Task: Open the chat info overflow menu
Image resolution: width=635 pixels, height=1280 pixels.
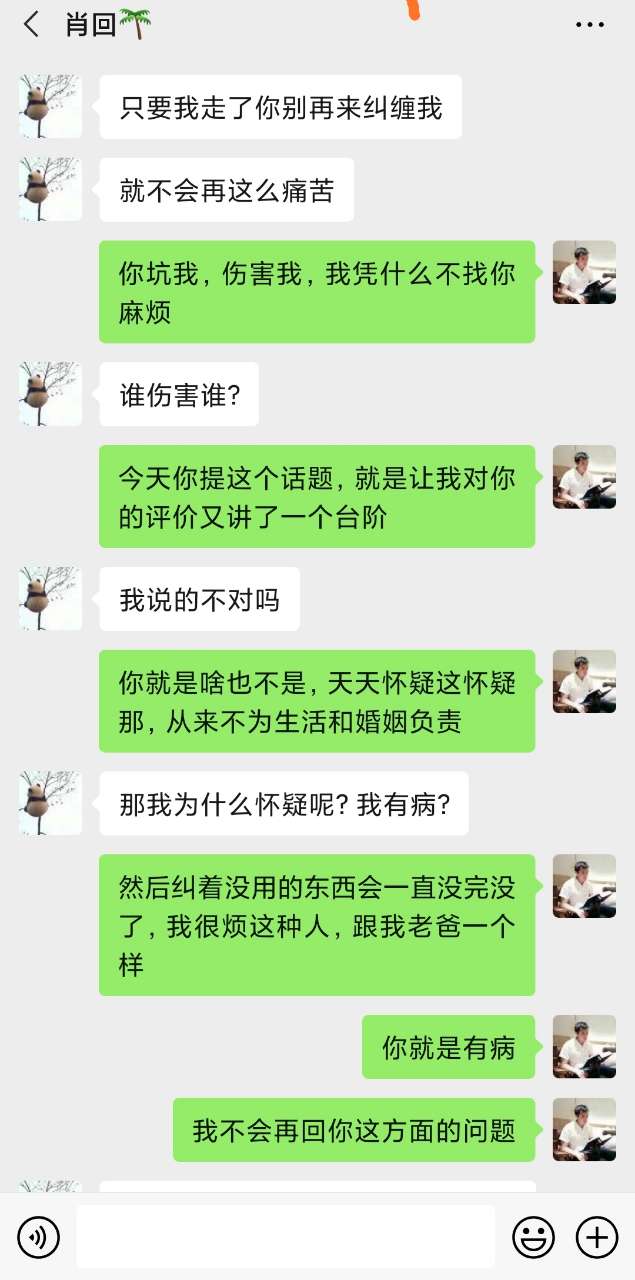Action: (x=590, y=25)
